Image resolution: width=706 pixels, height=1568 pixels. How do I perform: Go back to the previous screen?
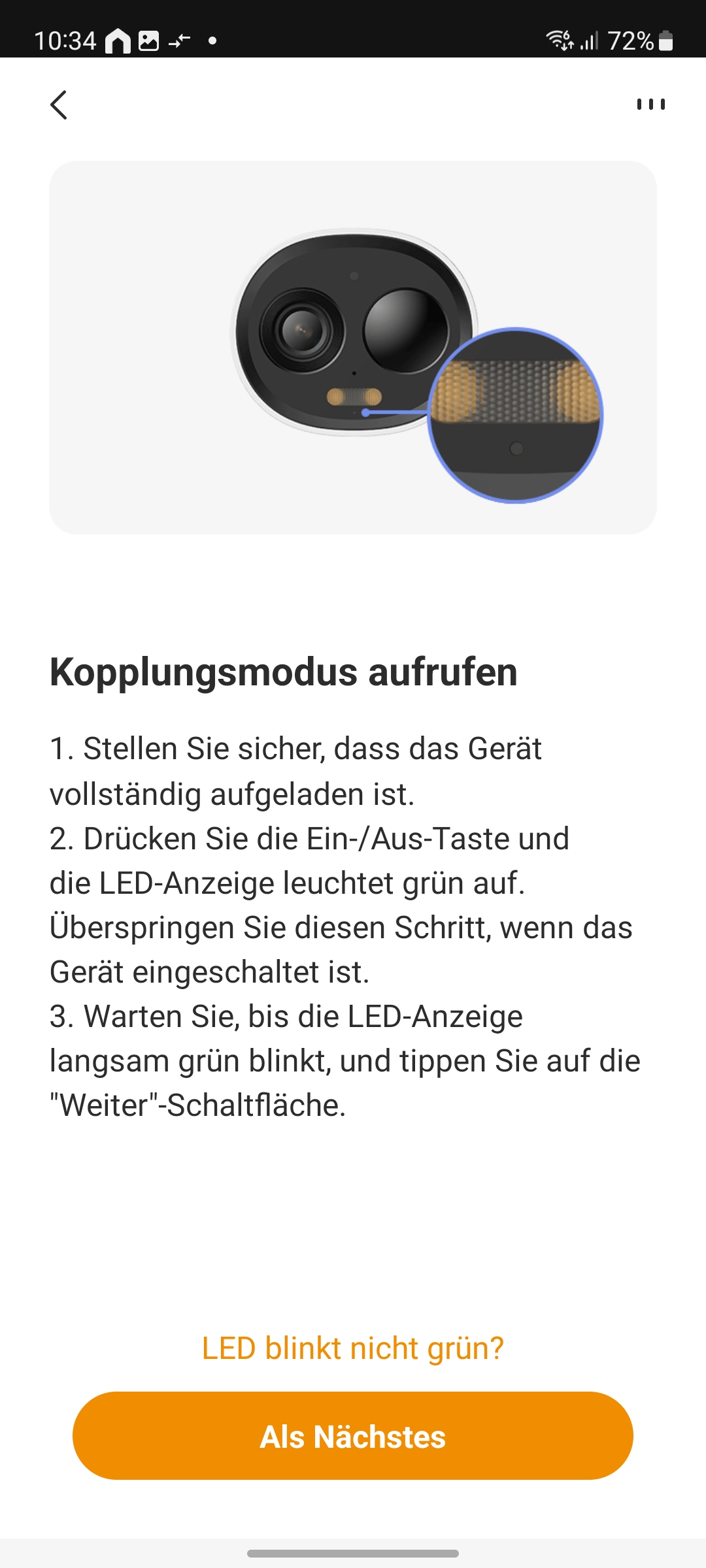[59, 105]
